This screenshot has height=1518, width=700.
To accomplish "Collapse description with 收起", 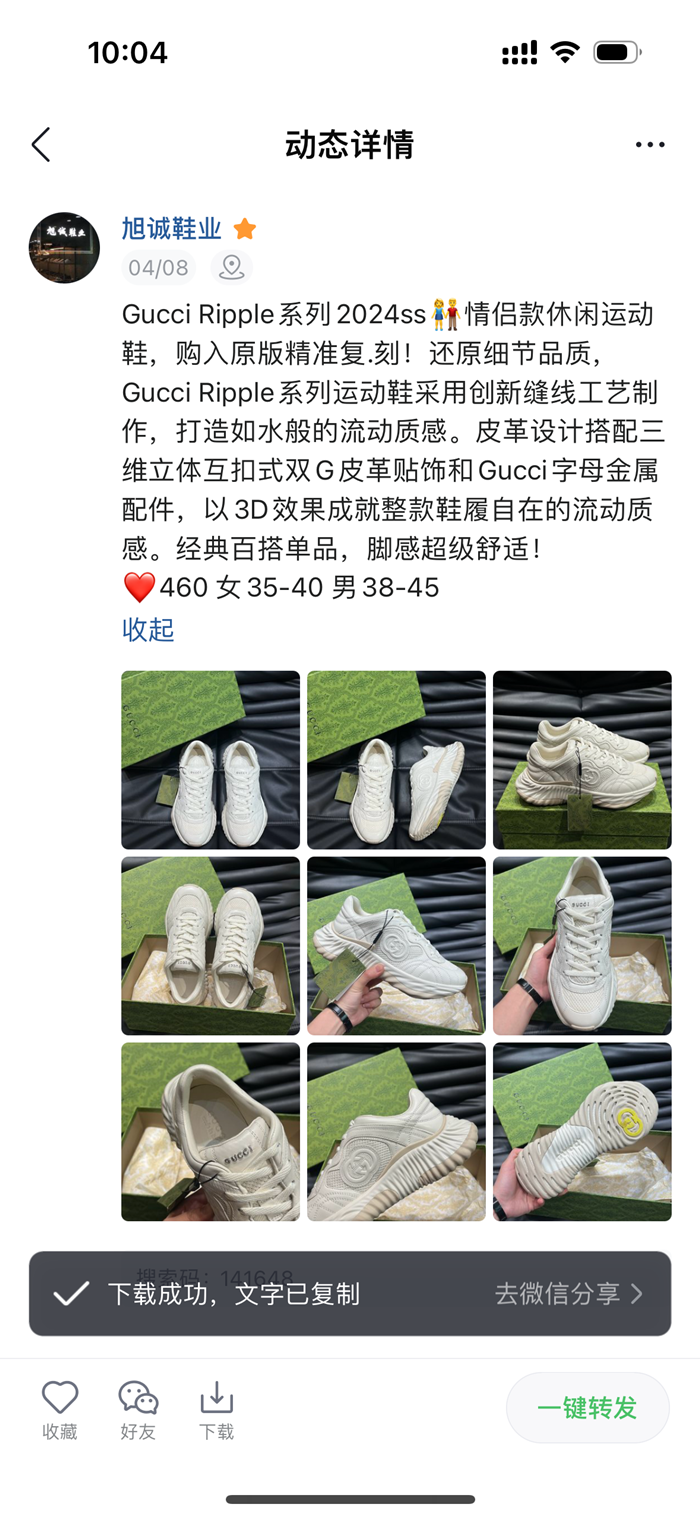I will (148, 629).
